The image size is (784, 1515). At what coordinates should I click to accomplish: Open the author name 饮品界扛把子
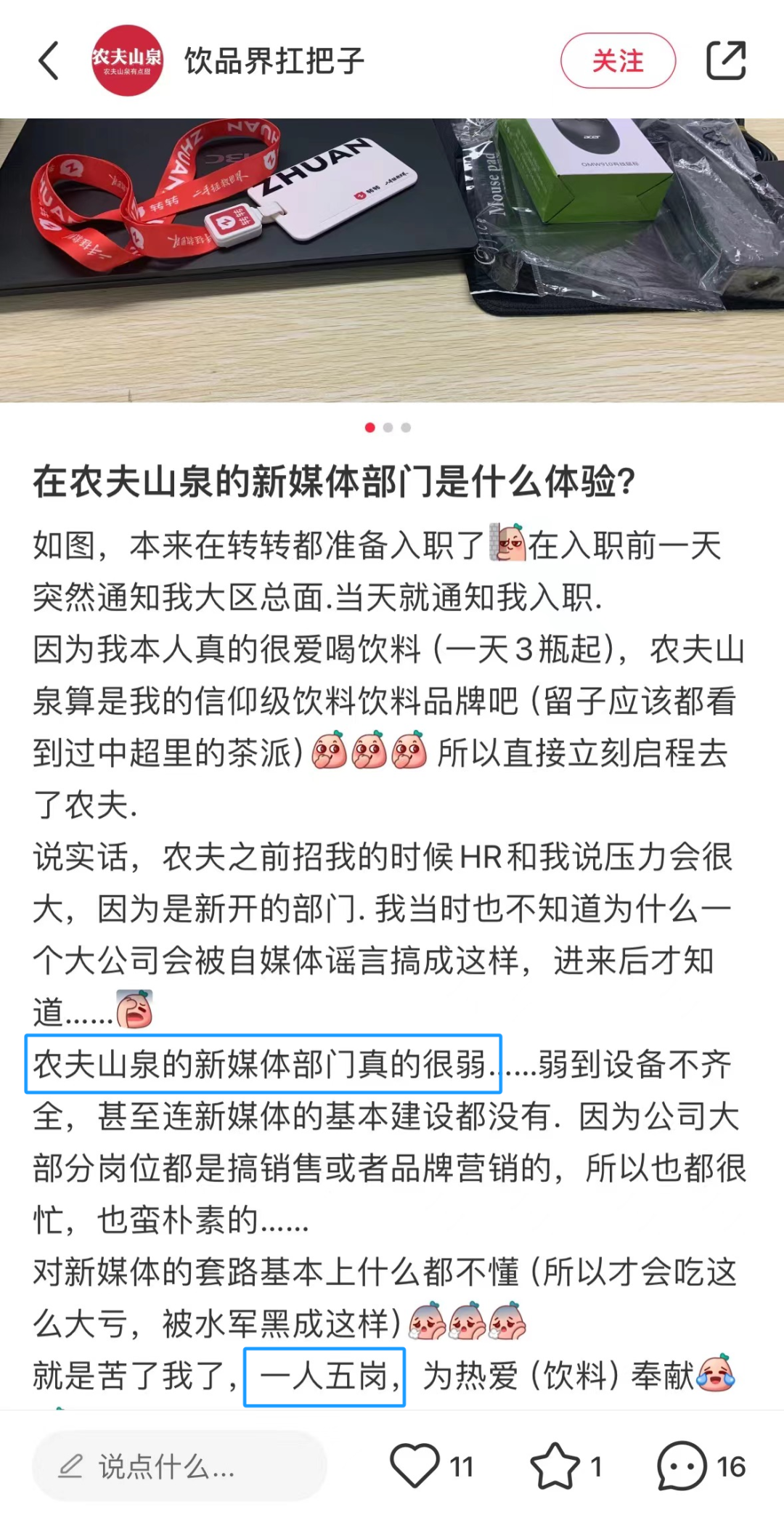point(274,61)
